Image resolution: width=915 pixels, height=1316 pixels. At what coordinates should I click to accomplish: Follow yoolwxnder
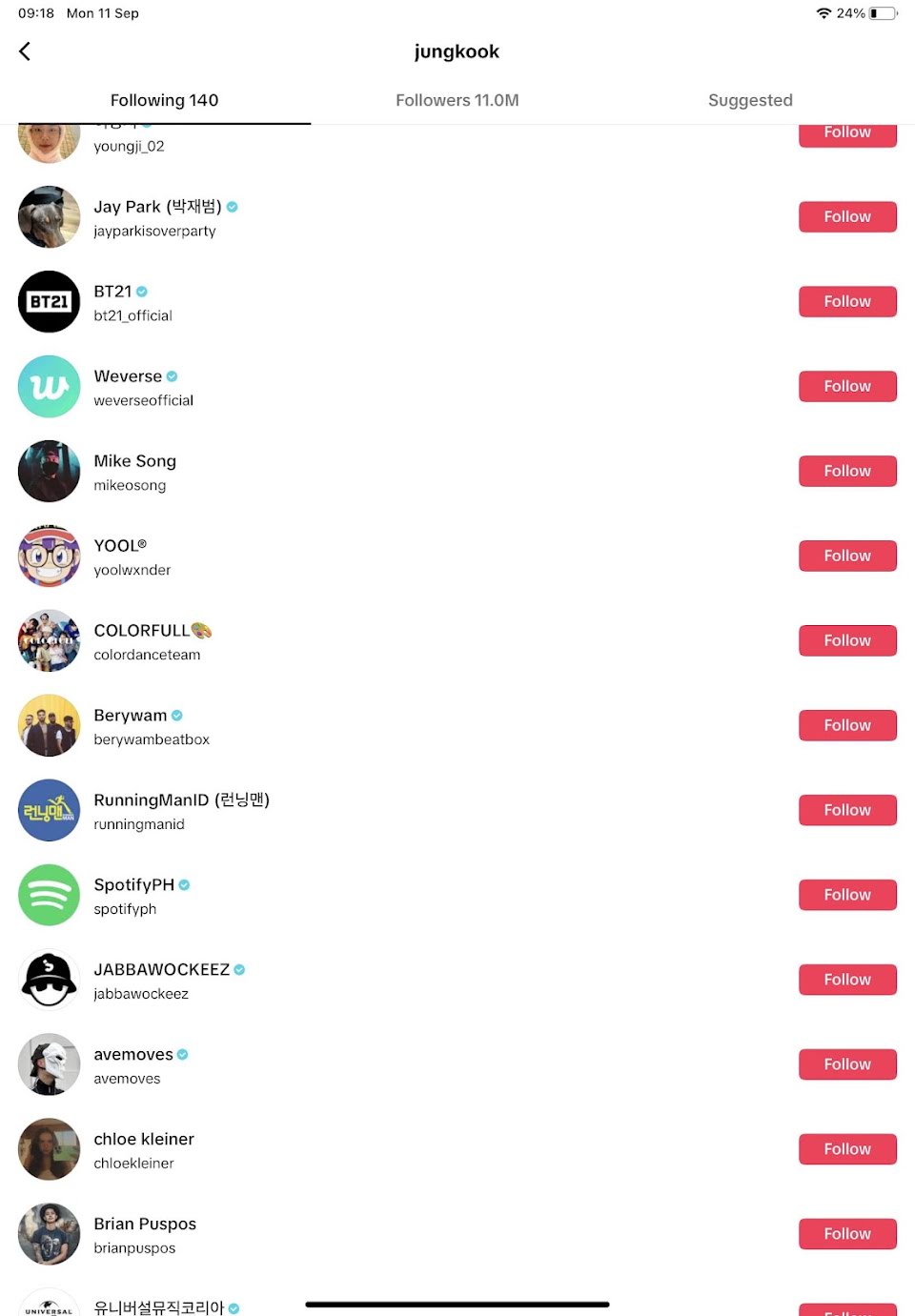click(x=847, y=556)
